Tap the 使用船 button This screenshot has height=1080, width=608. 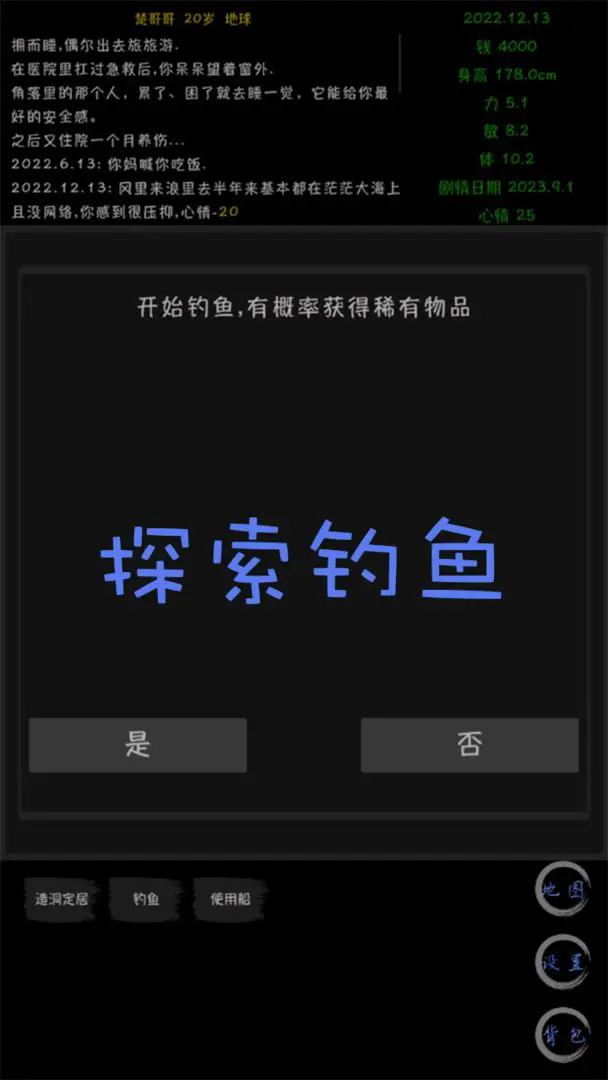tap(230, 899)
